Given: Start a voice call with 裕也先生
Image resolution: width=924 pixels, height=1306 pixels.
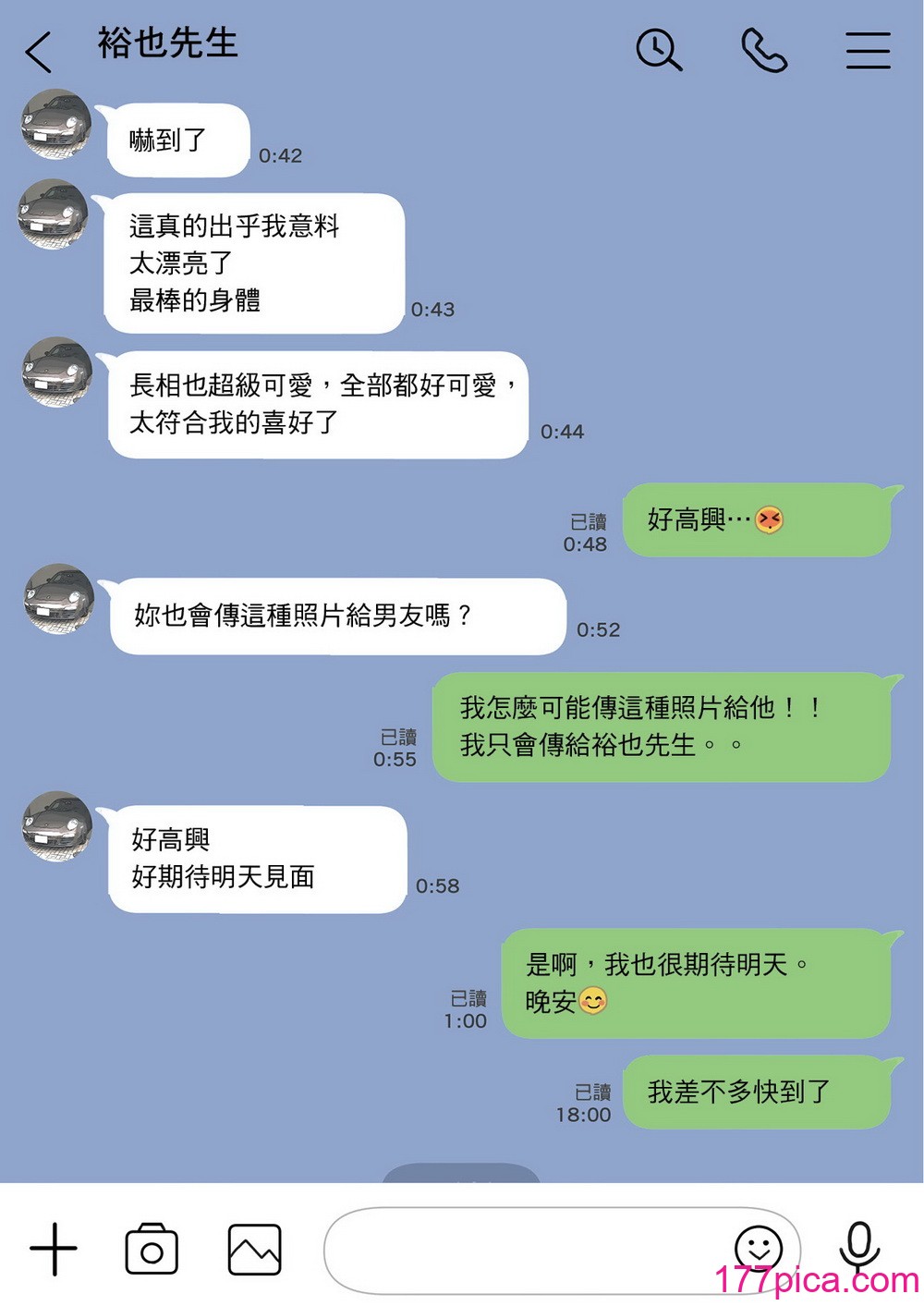Looking at the screenshot, I should [x=764, y=50].
